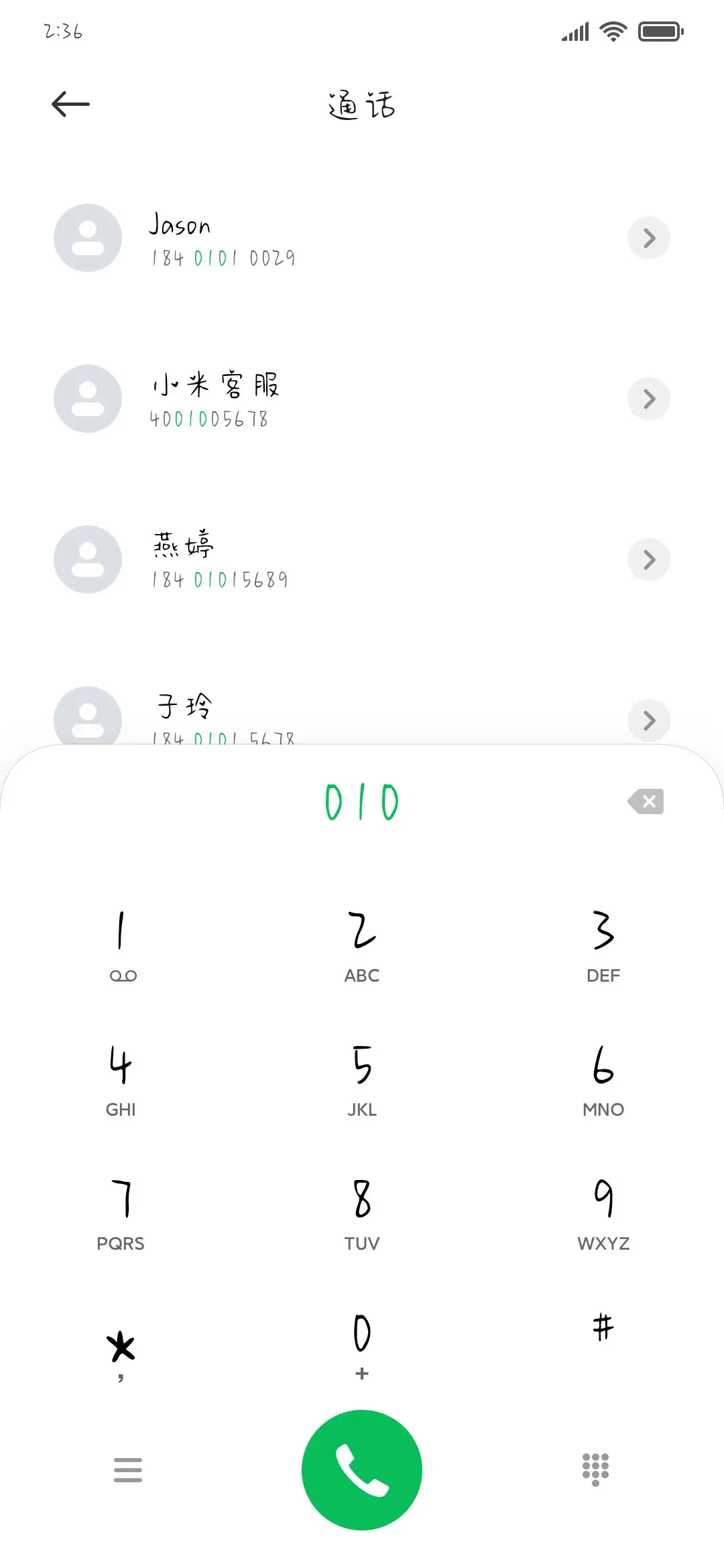Tap the back arrow at top left
Viewport: 724px width, 1568px height.
(70, 104)
